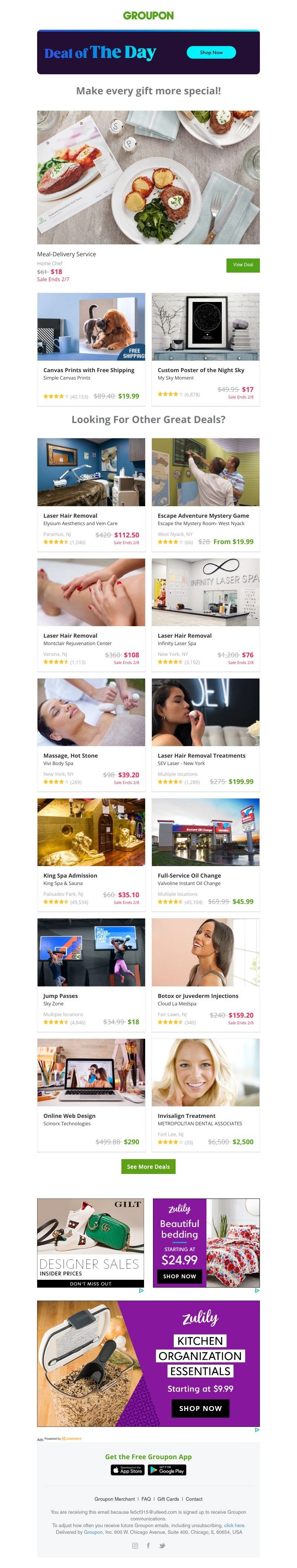Open Jump Passes Sky Zone deal
The width and height of the screenshot is (297, 1568).
coord(91,995)
